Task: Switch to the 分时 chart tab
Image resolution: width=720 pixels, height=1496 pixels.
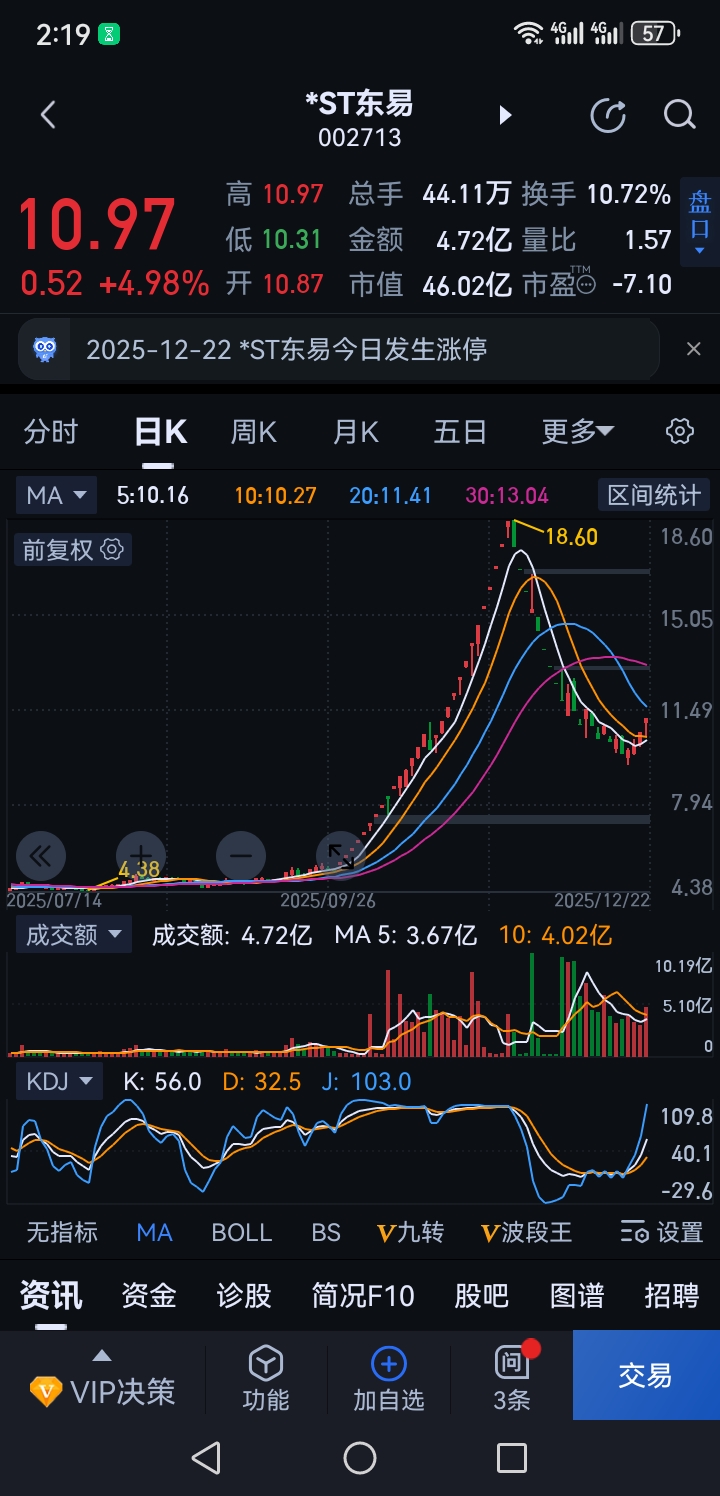Action: click(51, 432)
